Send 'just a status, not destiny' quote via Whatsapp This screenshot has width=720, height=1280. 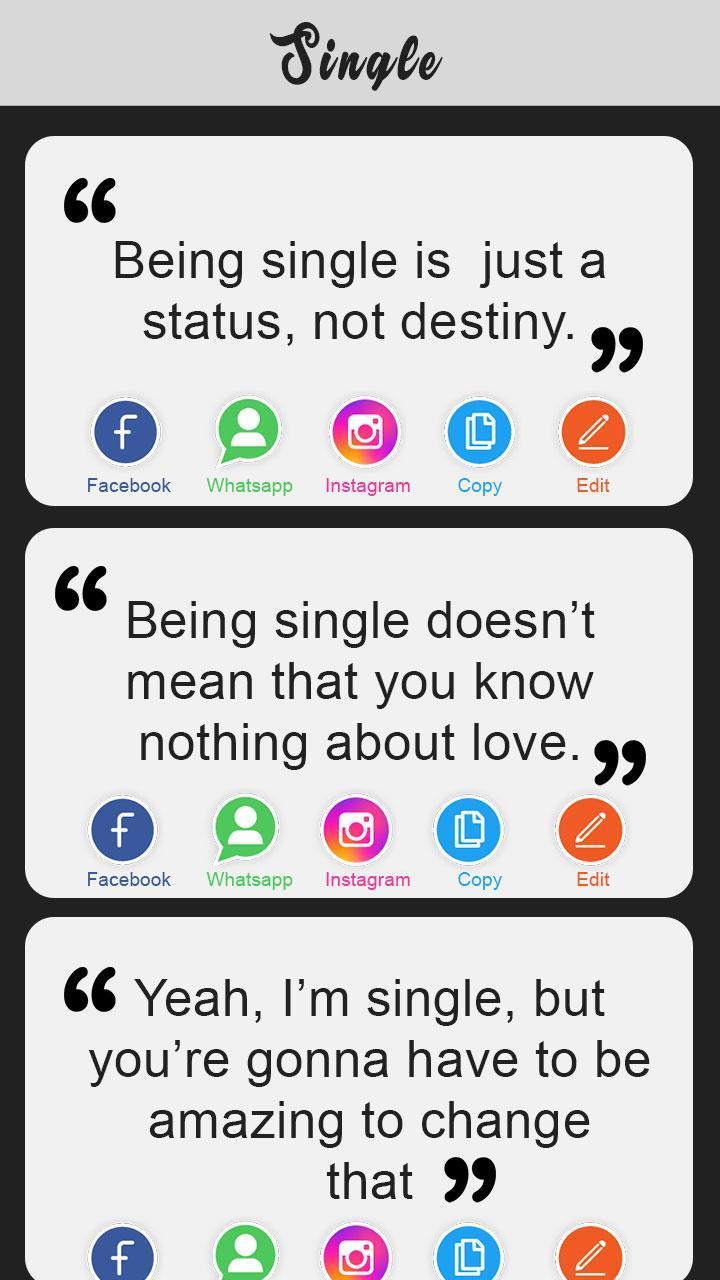248,433
